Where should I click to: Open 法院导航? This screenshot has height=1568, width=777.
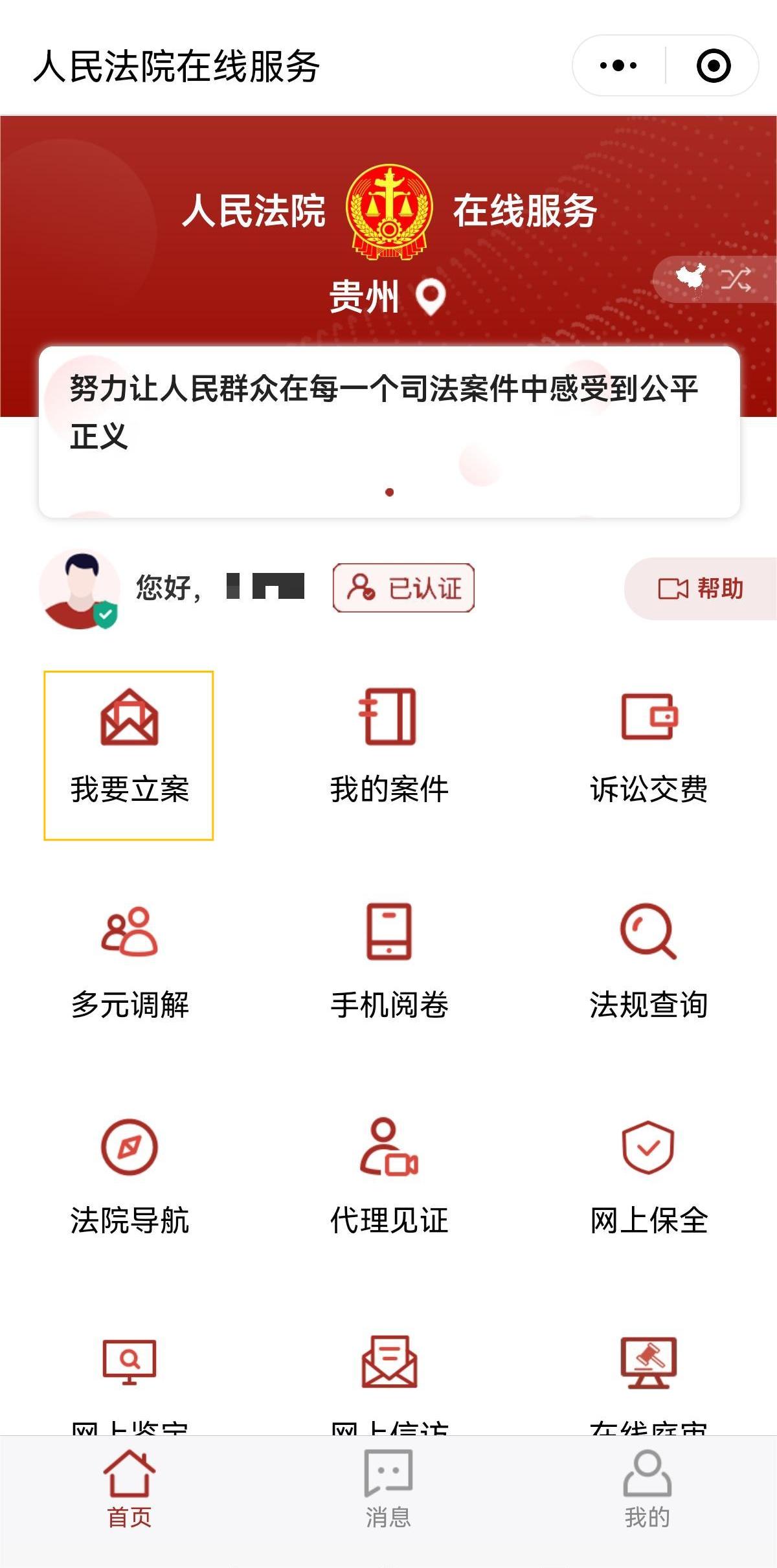tap(129, 1178)
